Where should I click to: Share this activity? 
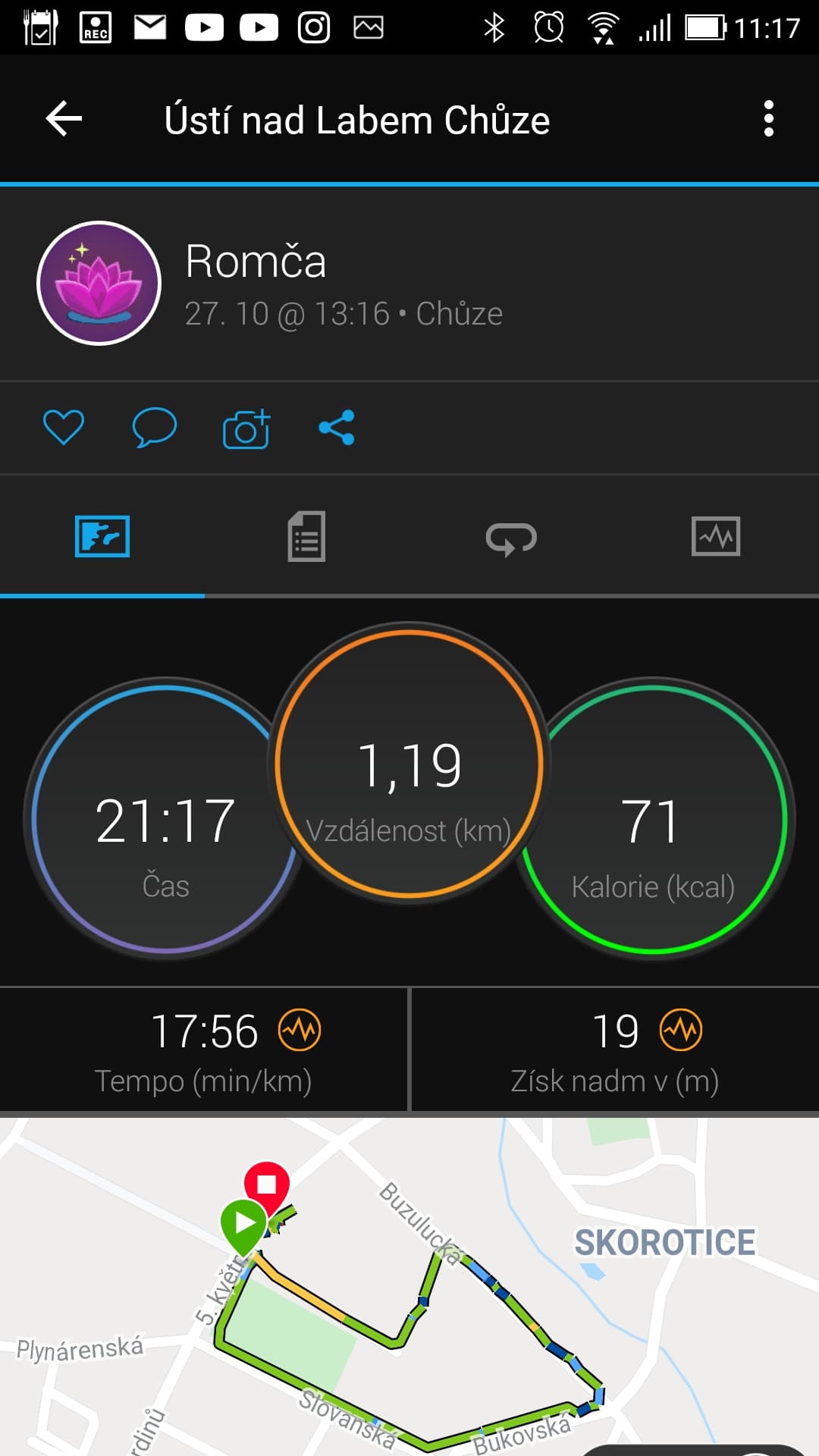337,427
